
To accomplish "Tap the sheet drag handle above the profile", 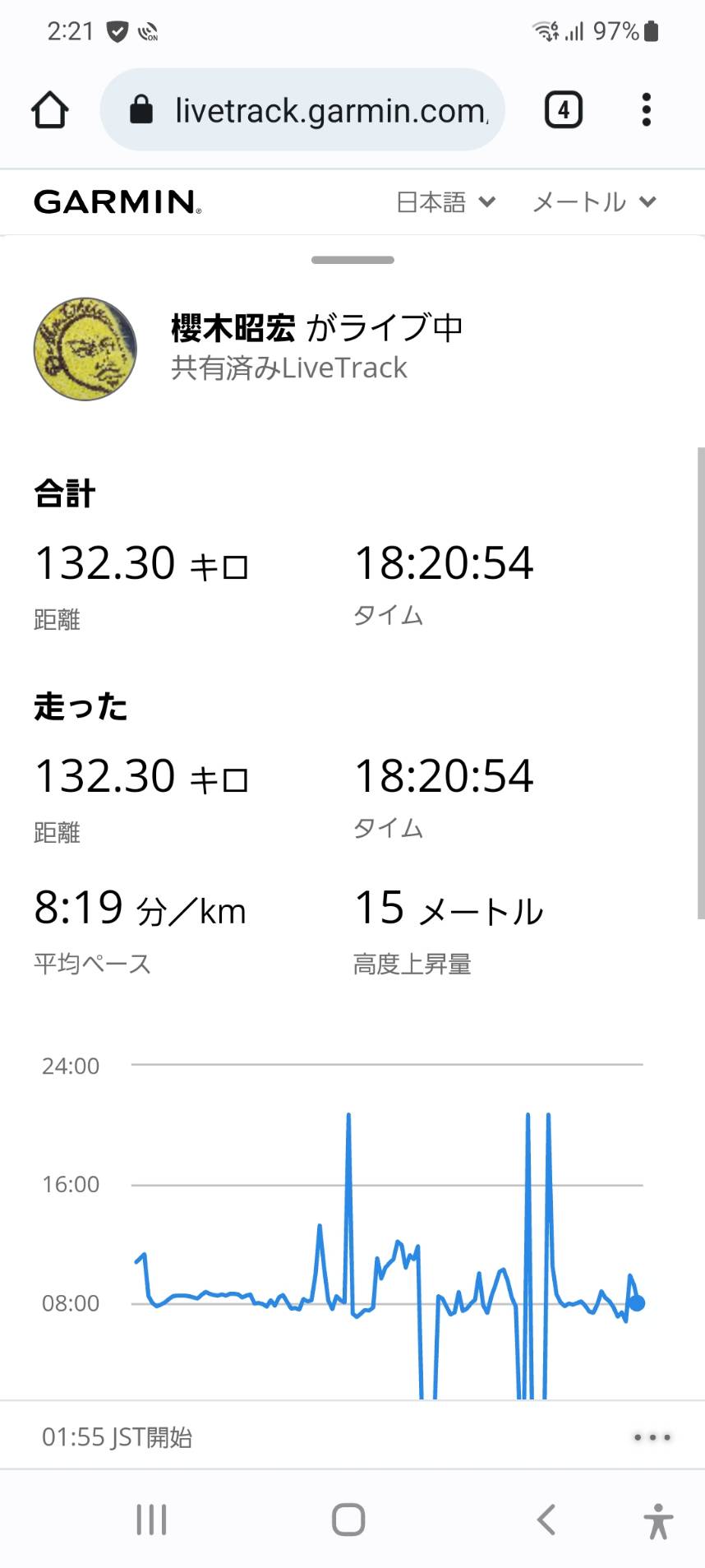I will (352, 260).
